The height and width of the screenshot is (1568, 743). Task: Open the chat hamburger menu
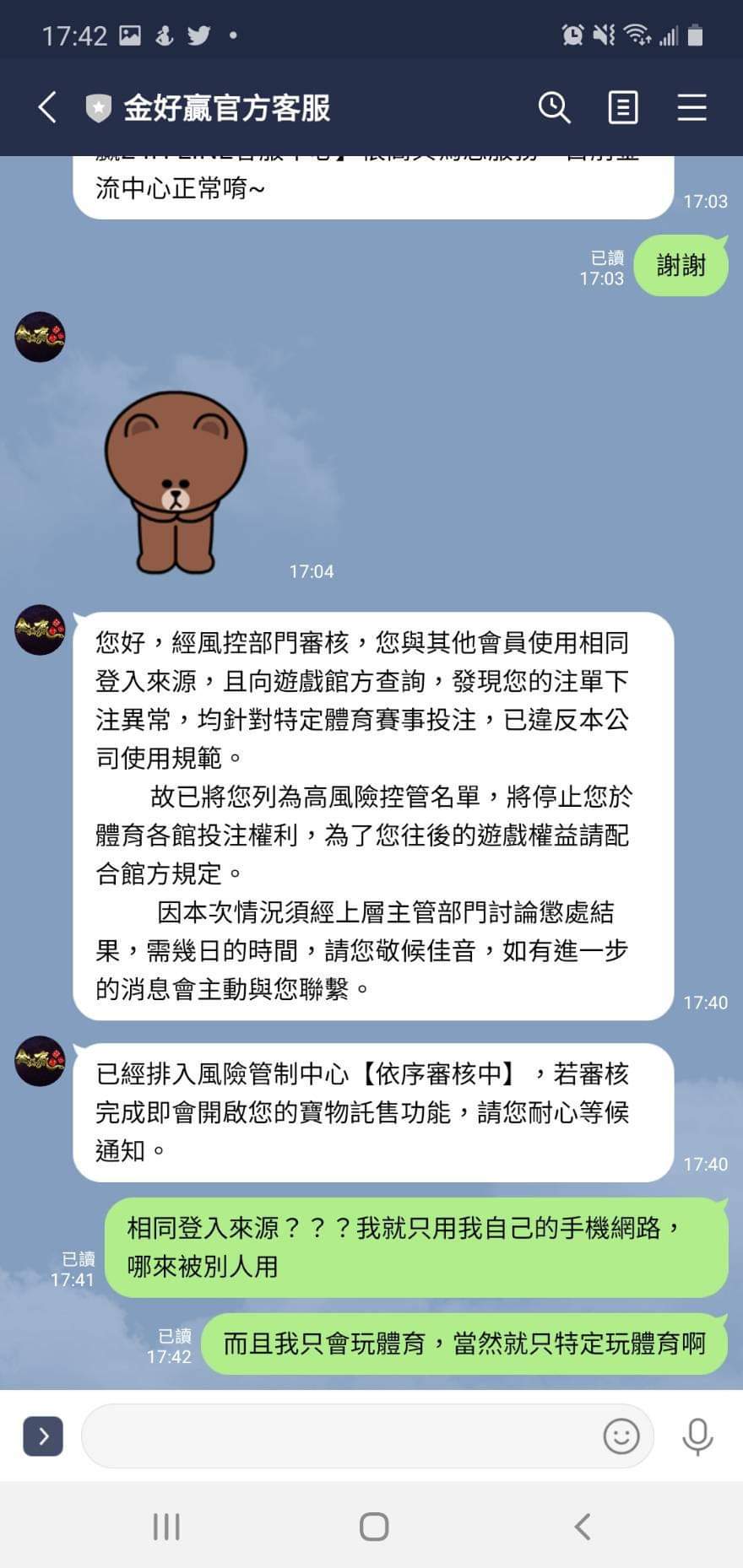[691, 108]
